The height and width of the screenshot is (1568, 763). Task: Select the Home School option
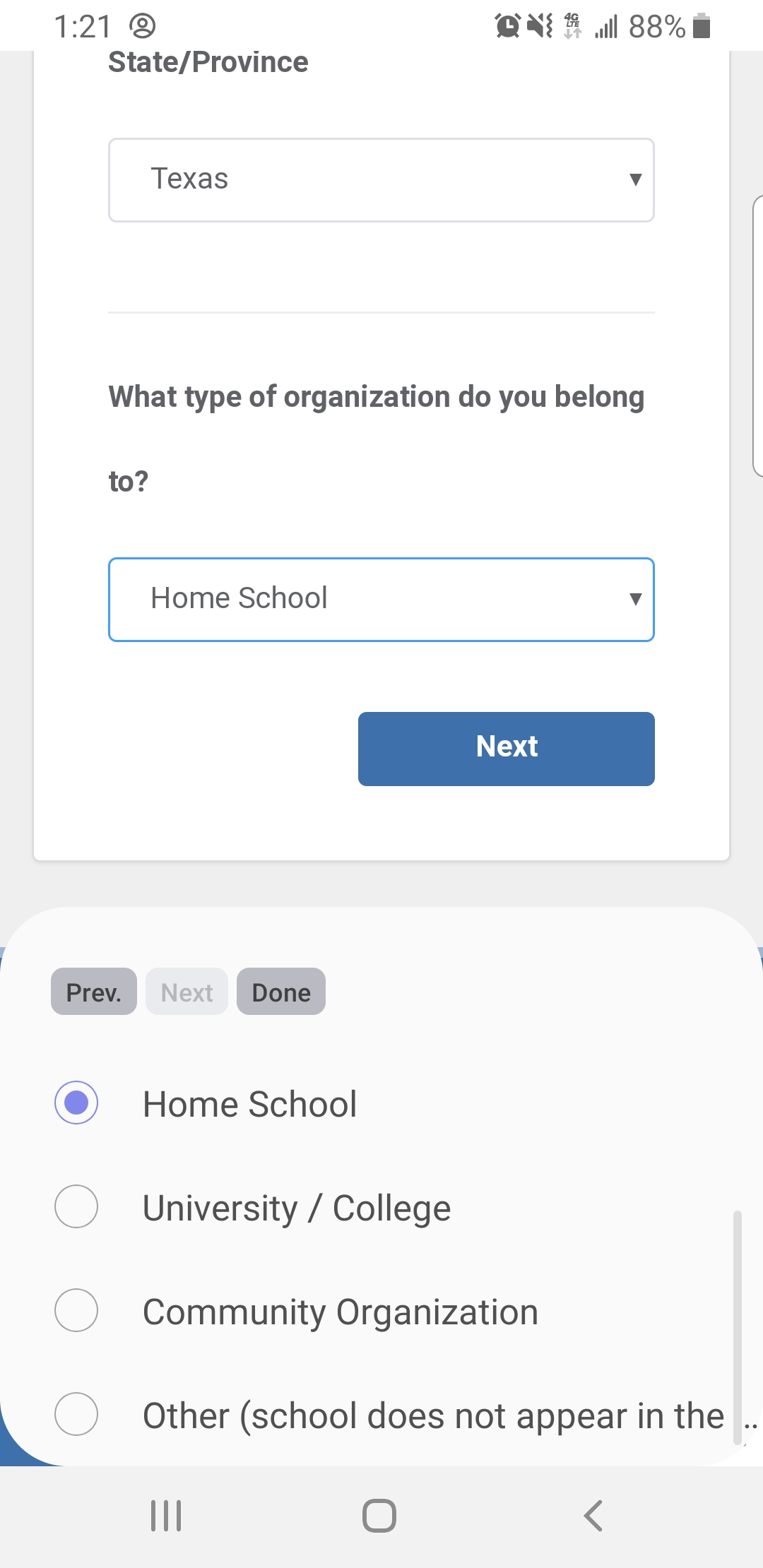click(249, 1103)
